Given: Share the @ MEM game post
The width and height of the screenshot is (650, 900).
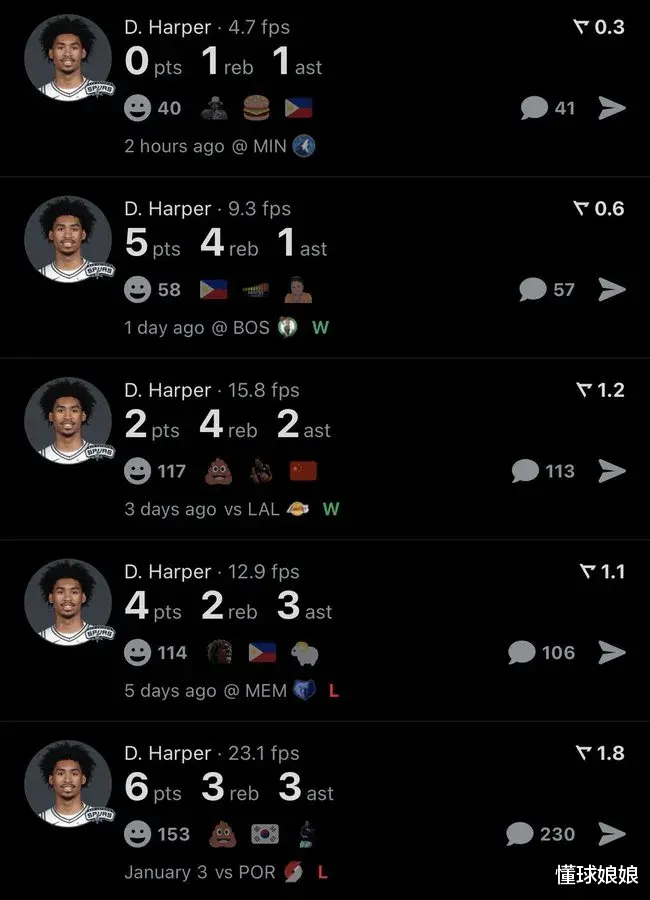Looking at the screenshot, I should coord(612,653).
